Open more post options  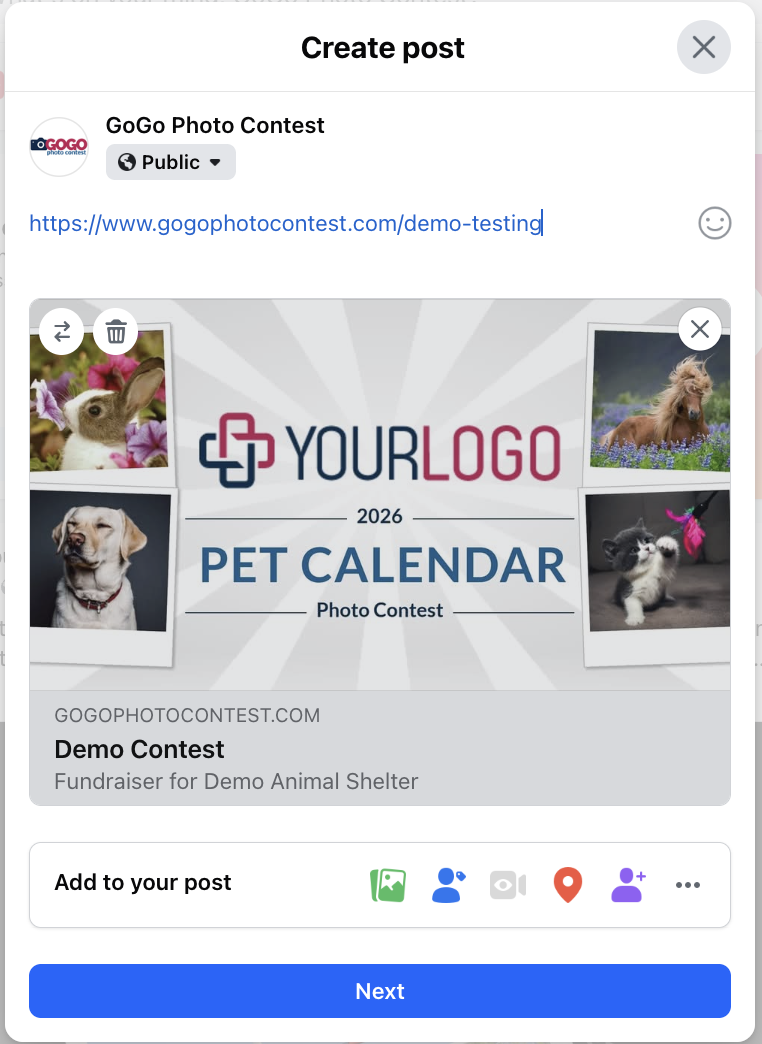687,885
